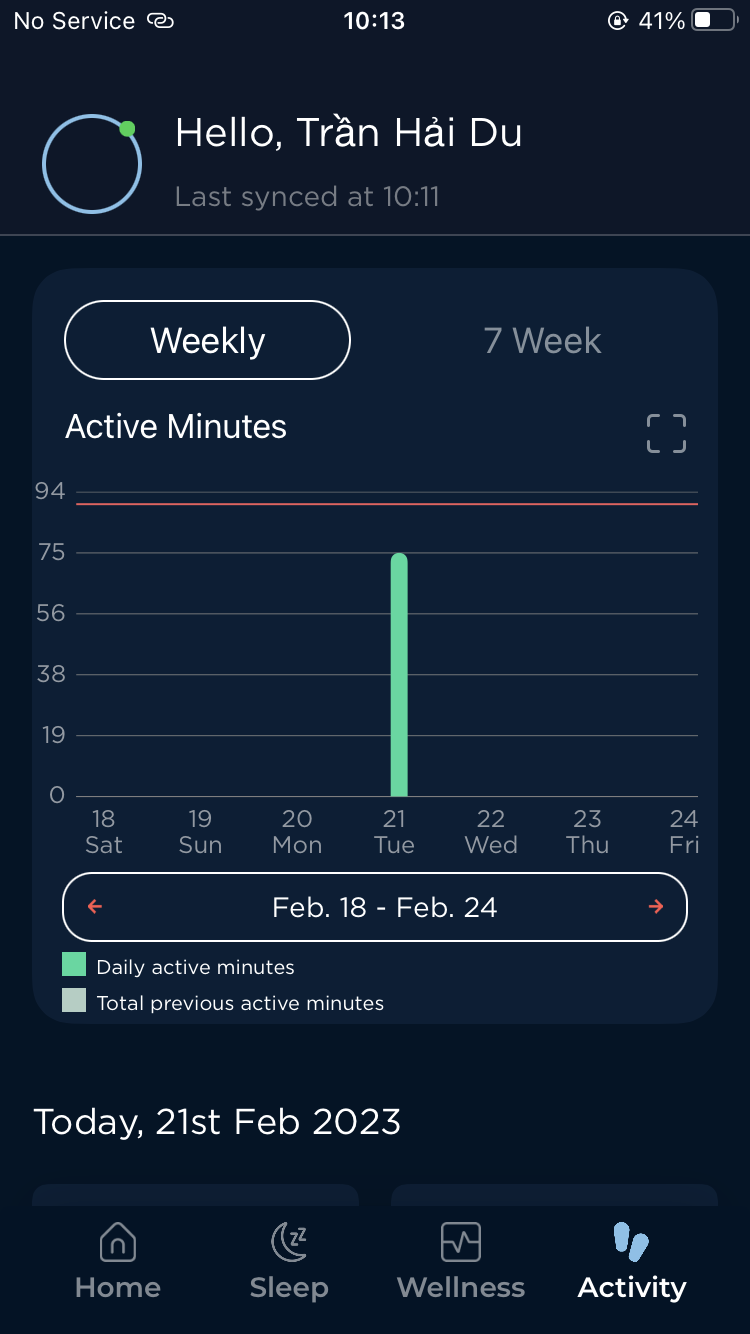Switch to the 7 Week view

coord(542,341)
